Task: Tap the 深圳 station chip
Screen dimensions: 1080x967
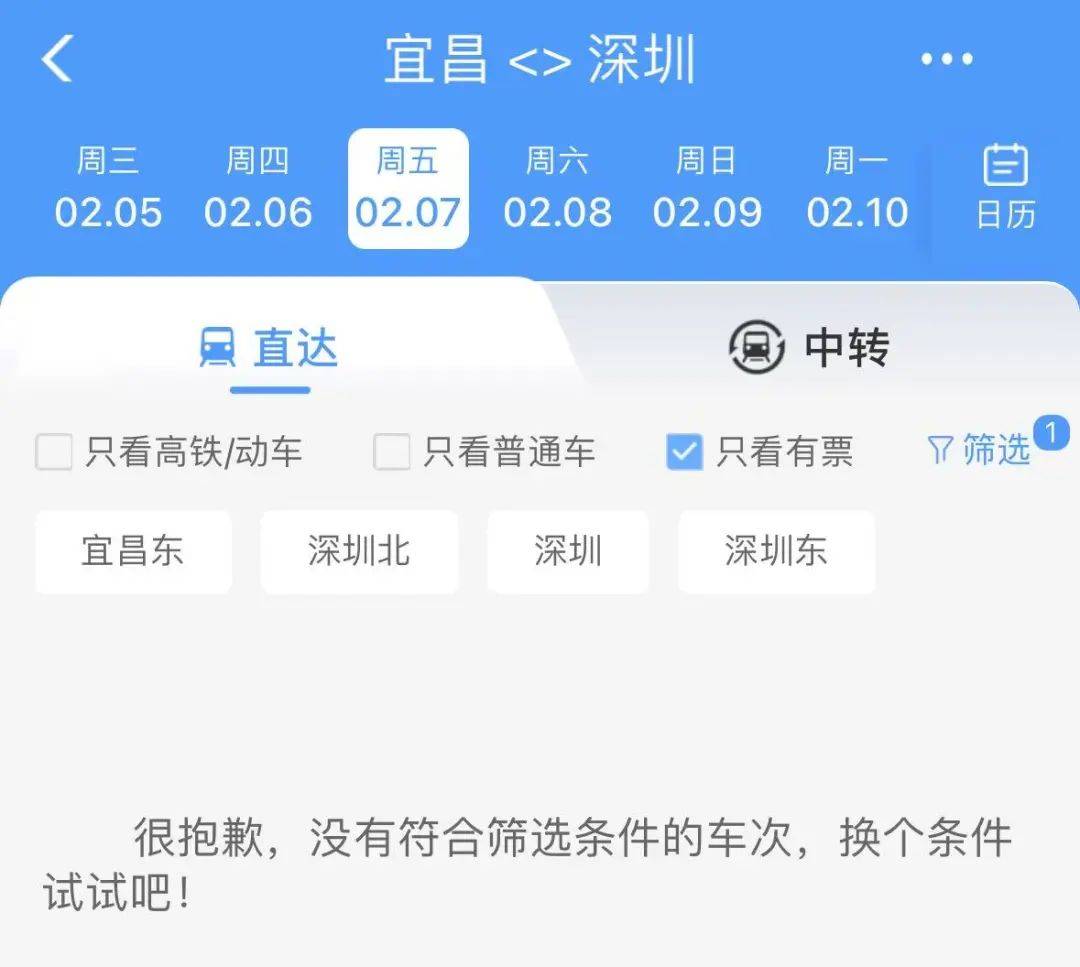Action: coord(567,551)
